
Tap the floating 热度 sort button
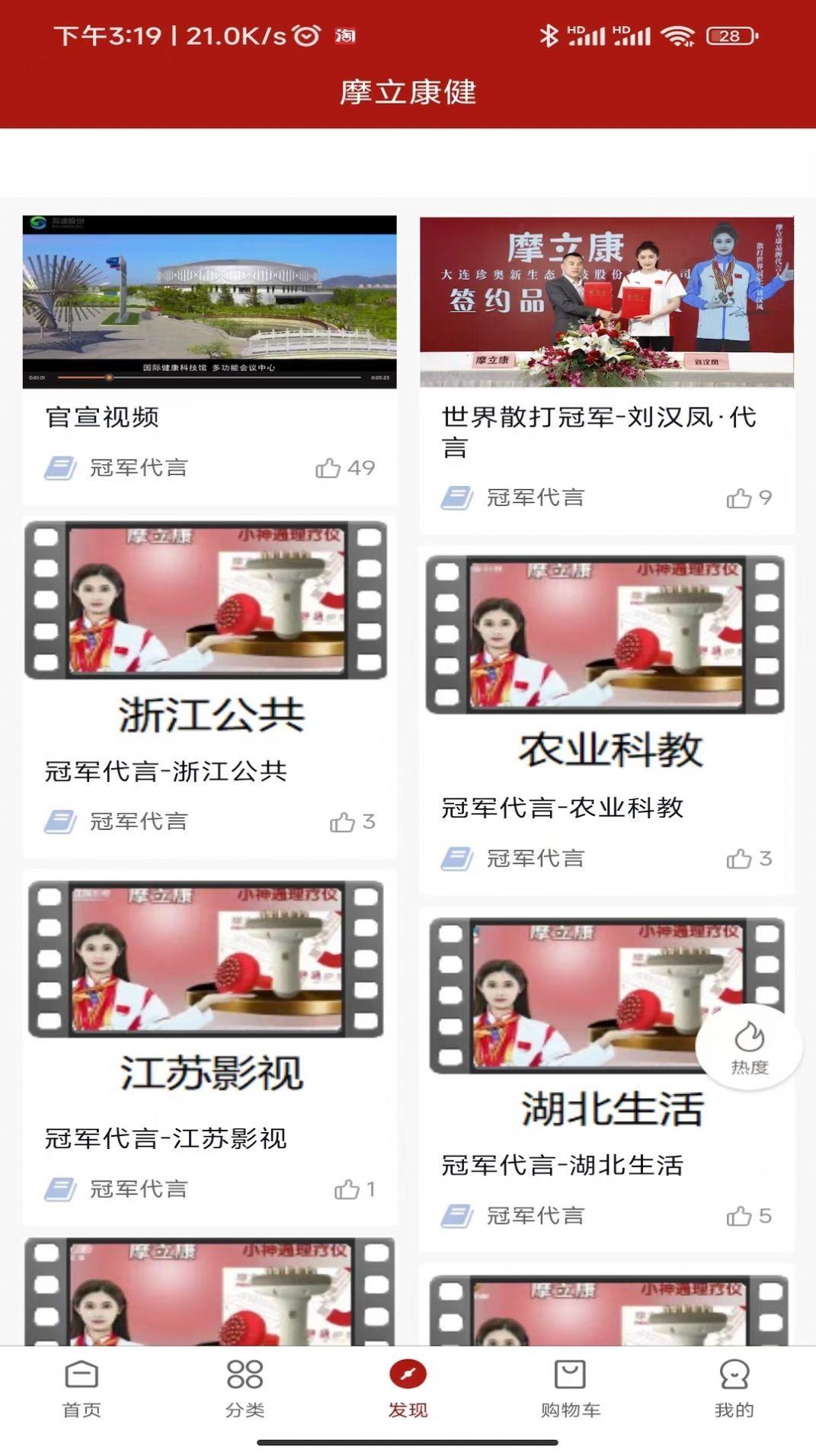tap(749, 1047)
